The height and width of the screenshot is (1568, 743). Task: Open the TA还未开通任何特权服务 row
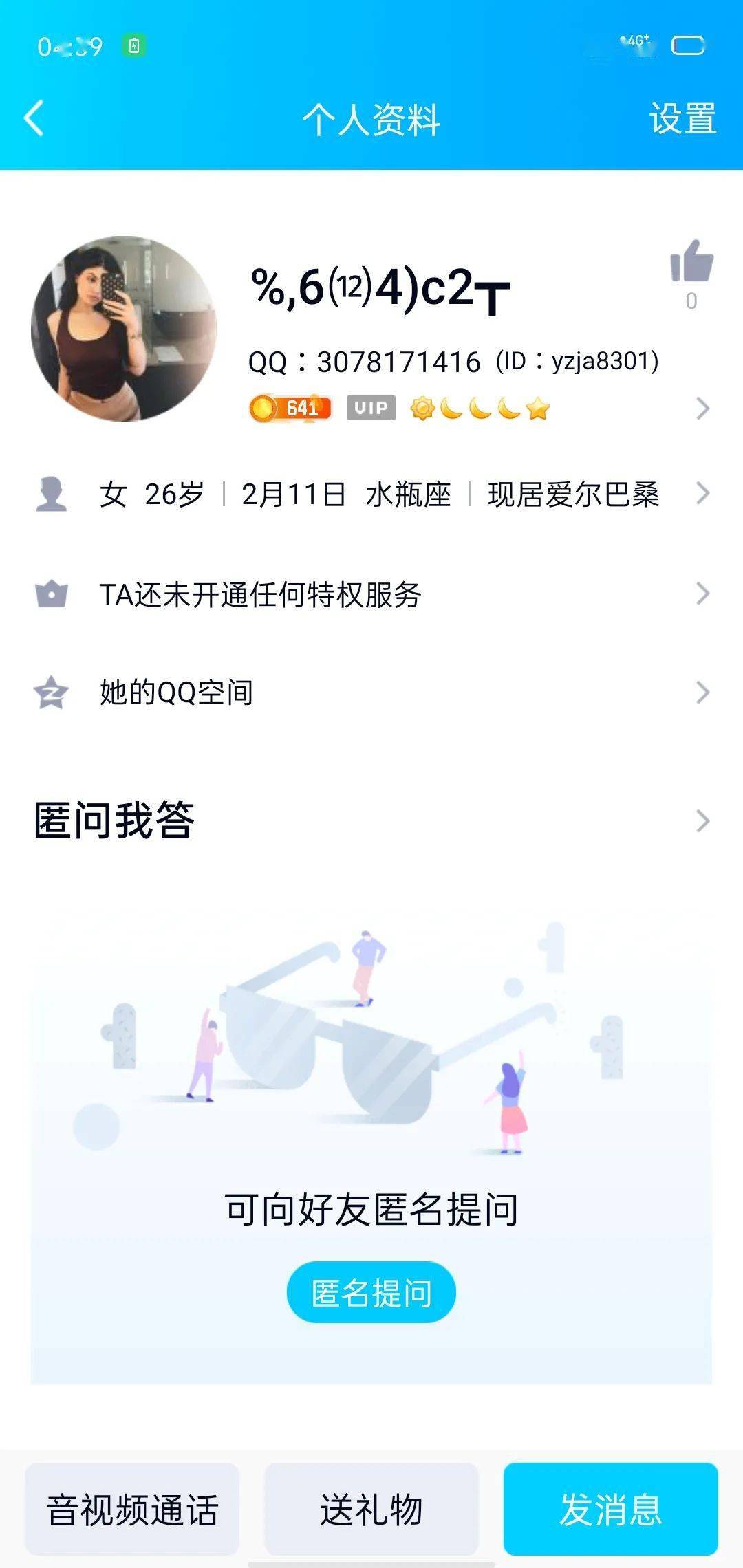pyautogui.click(x=371, y=594)
